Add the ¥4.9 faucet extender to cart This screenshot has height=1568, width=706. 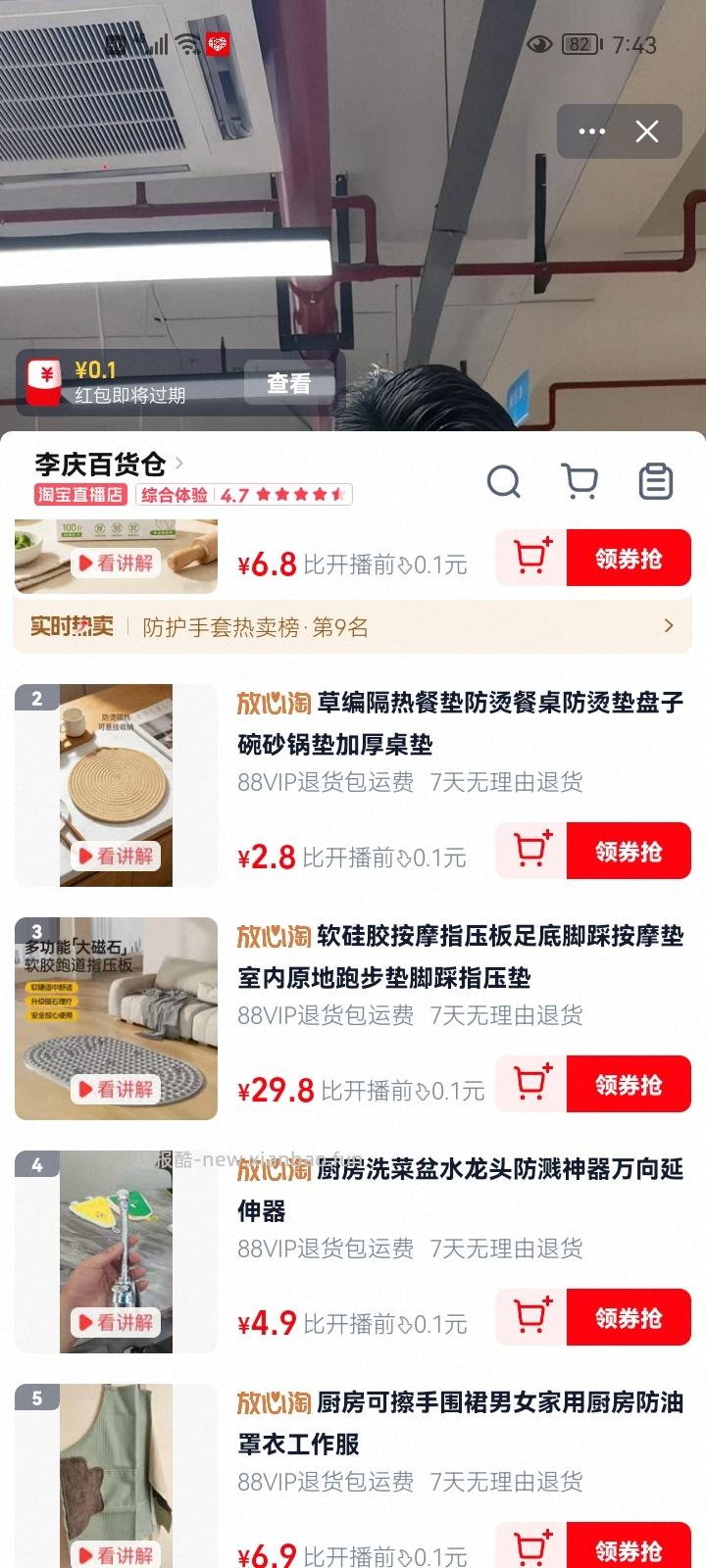tap(530, 1317)
